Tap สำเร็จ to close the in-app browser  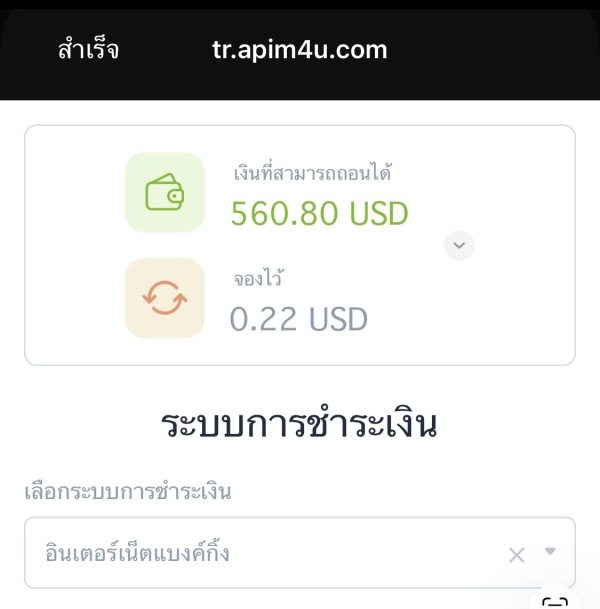[x=88, y=50]
